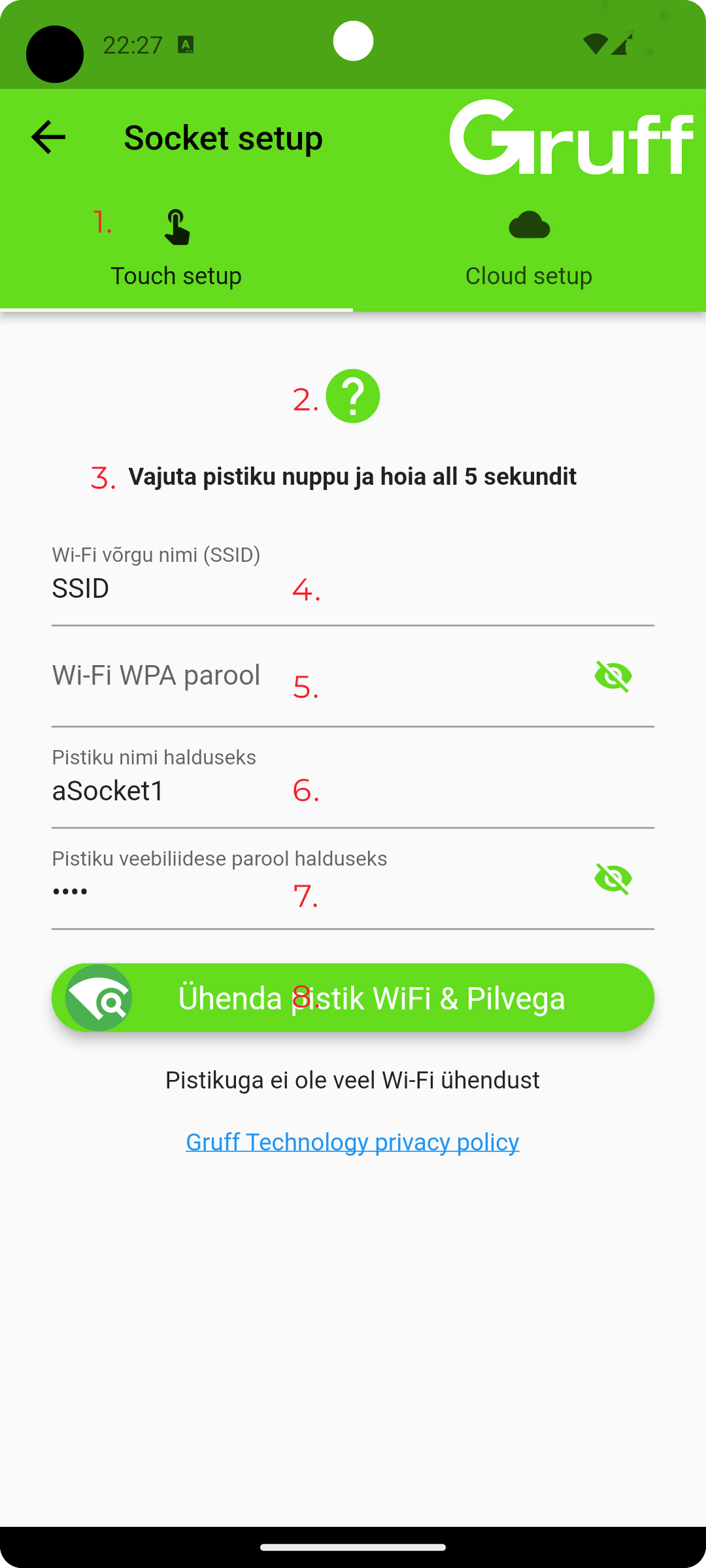Tap Ühenda pistik WiFi & Pilvega
The width and height of the screenshot is (706, 1568).
pos(353,998)
